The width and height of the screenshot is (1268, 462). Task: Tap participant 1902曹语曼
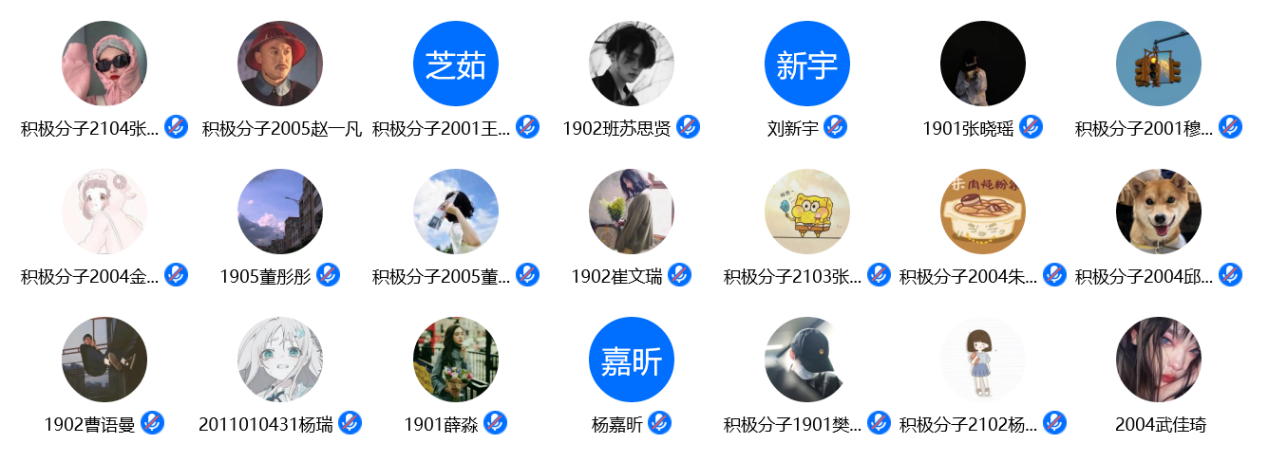point(104,360)
